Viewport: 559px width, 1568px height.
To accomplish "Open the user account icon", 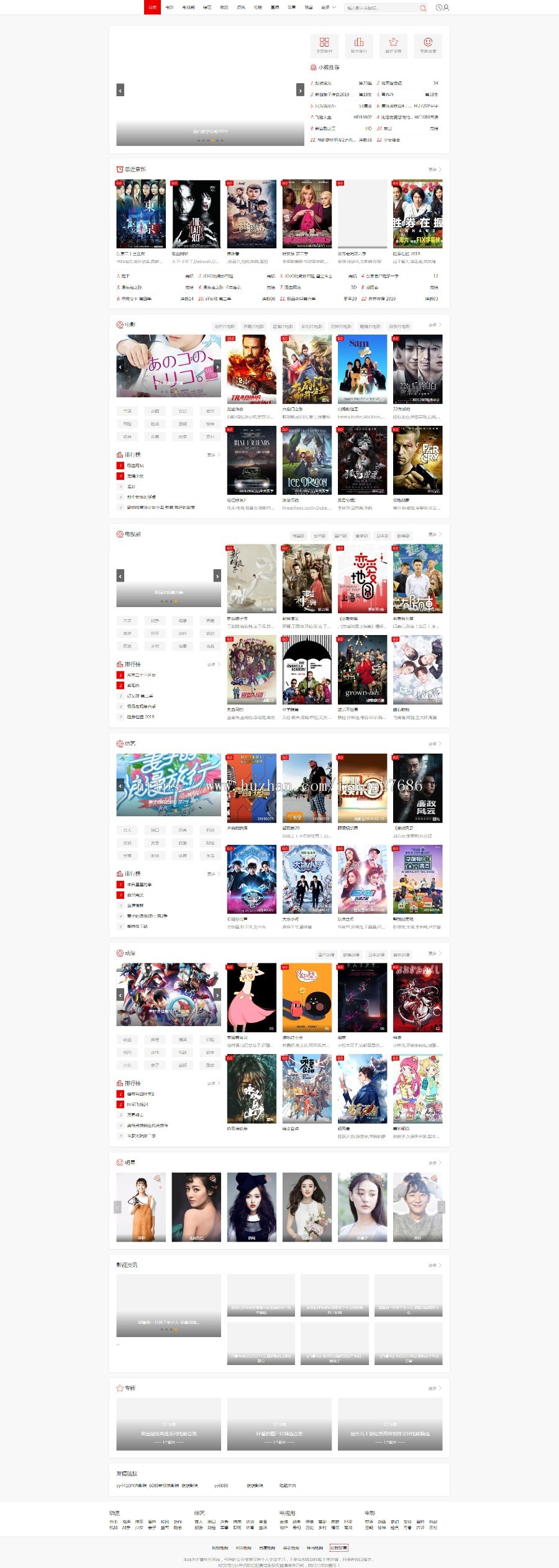I will tap(446, 7).
